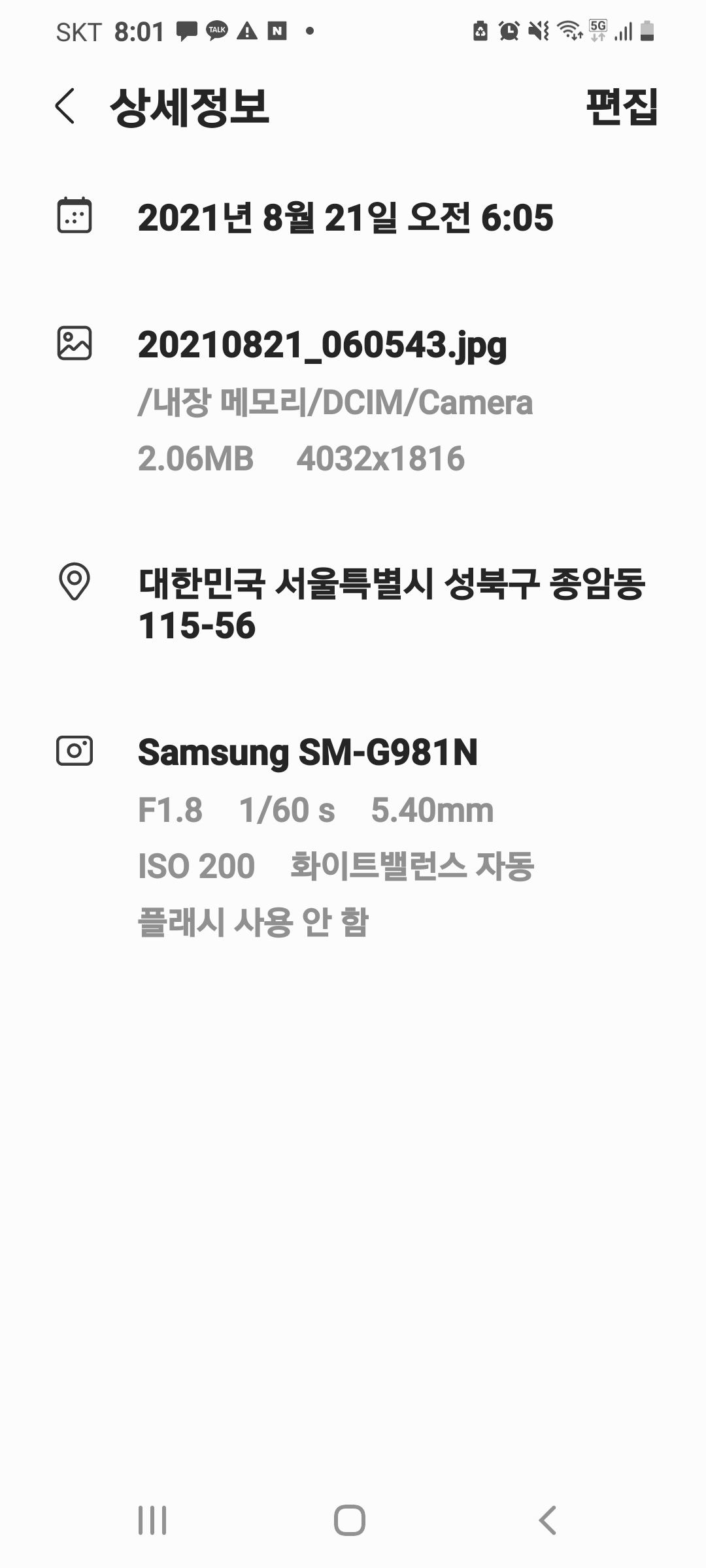This screenshot has width=706, height=1568.
Task: Go back from the 상세정보 screen
Action: (65, 106)
